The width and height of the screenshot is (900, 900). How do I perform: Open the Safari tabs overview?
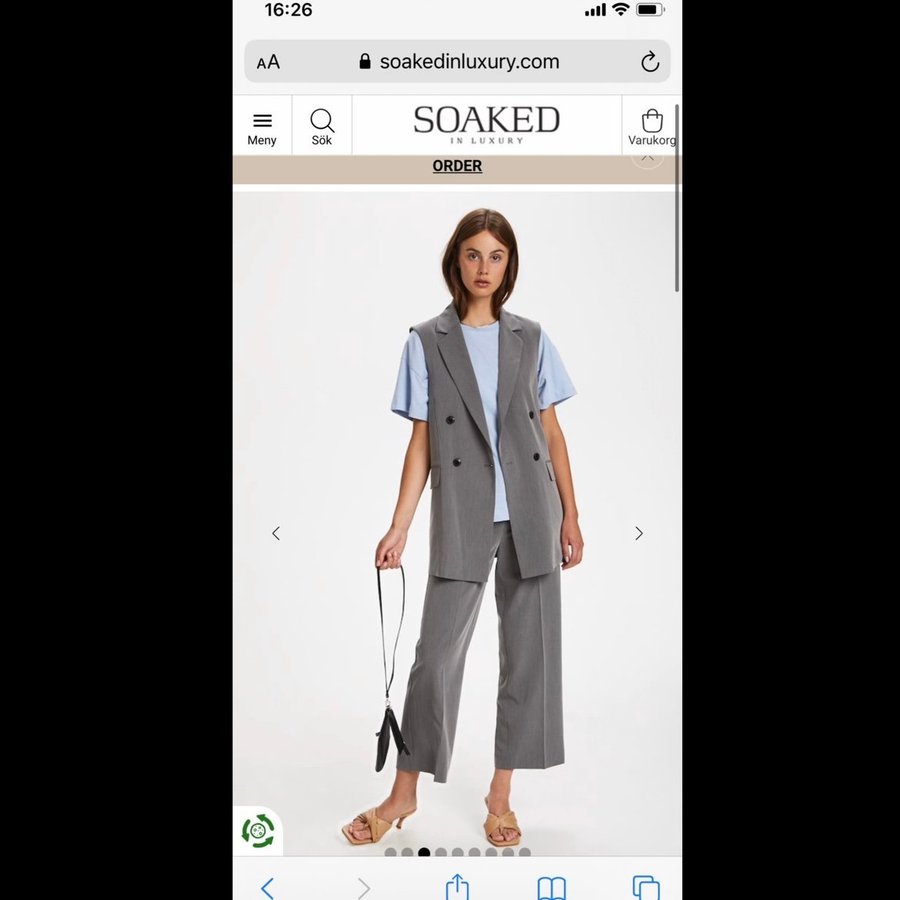tap(646, 886)
